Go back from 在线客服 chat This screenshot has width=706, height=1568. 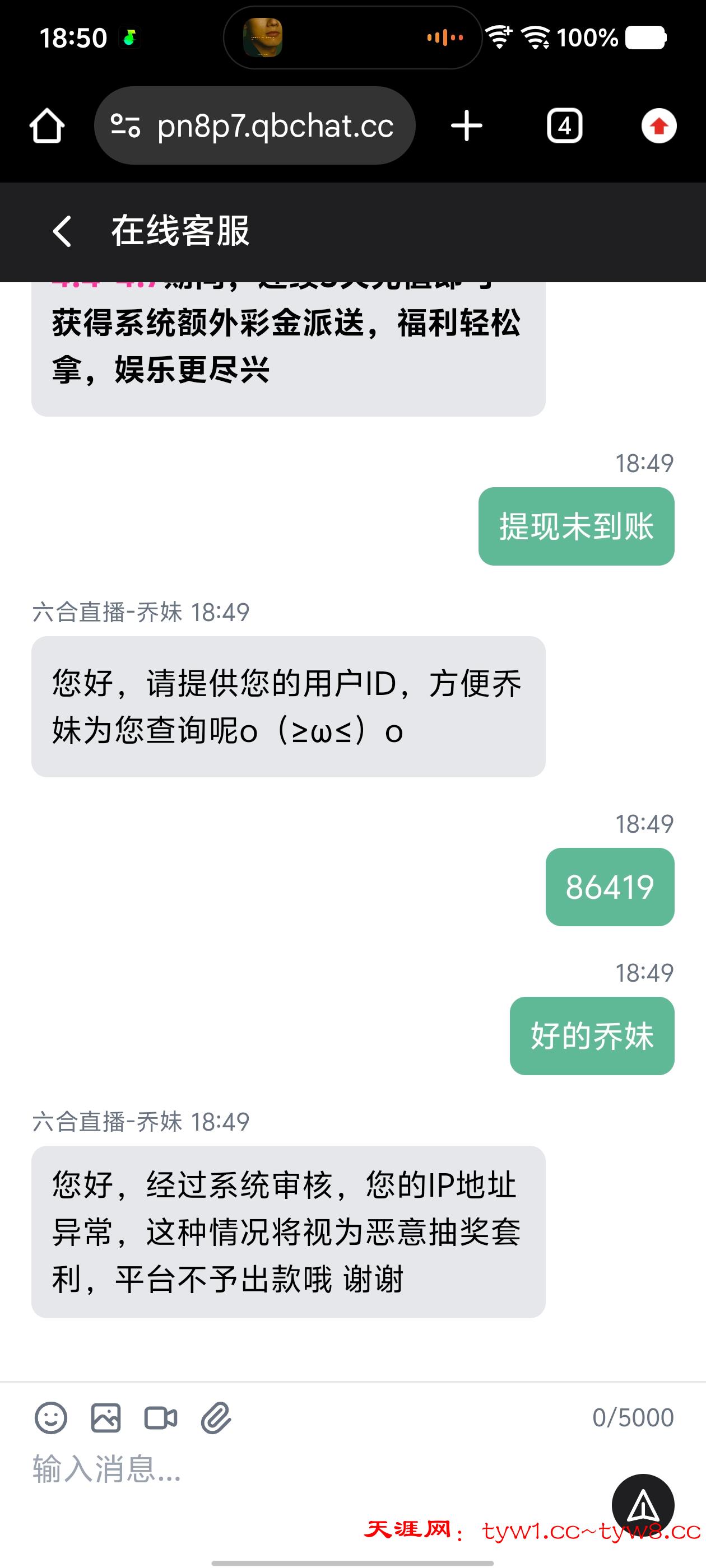tap(62, 231)
